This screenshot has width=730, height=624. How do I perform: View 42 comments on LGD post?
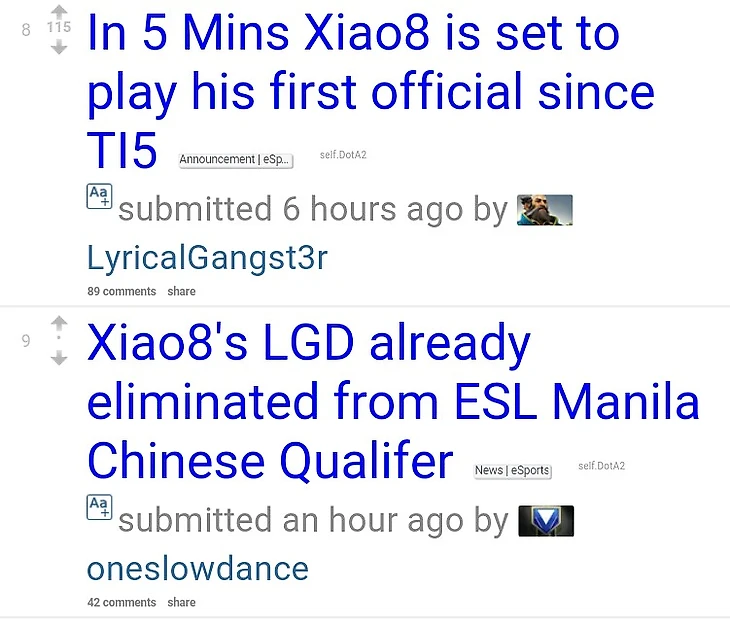point(122,602)
